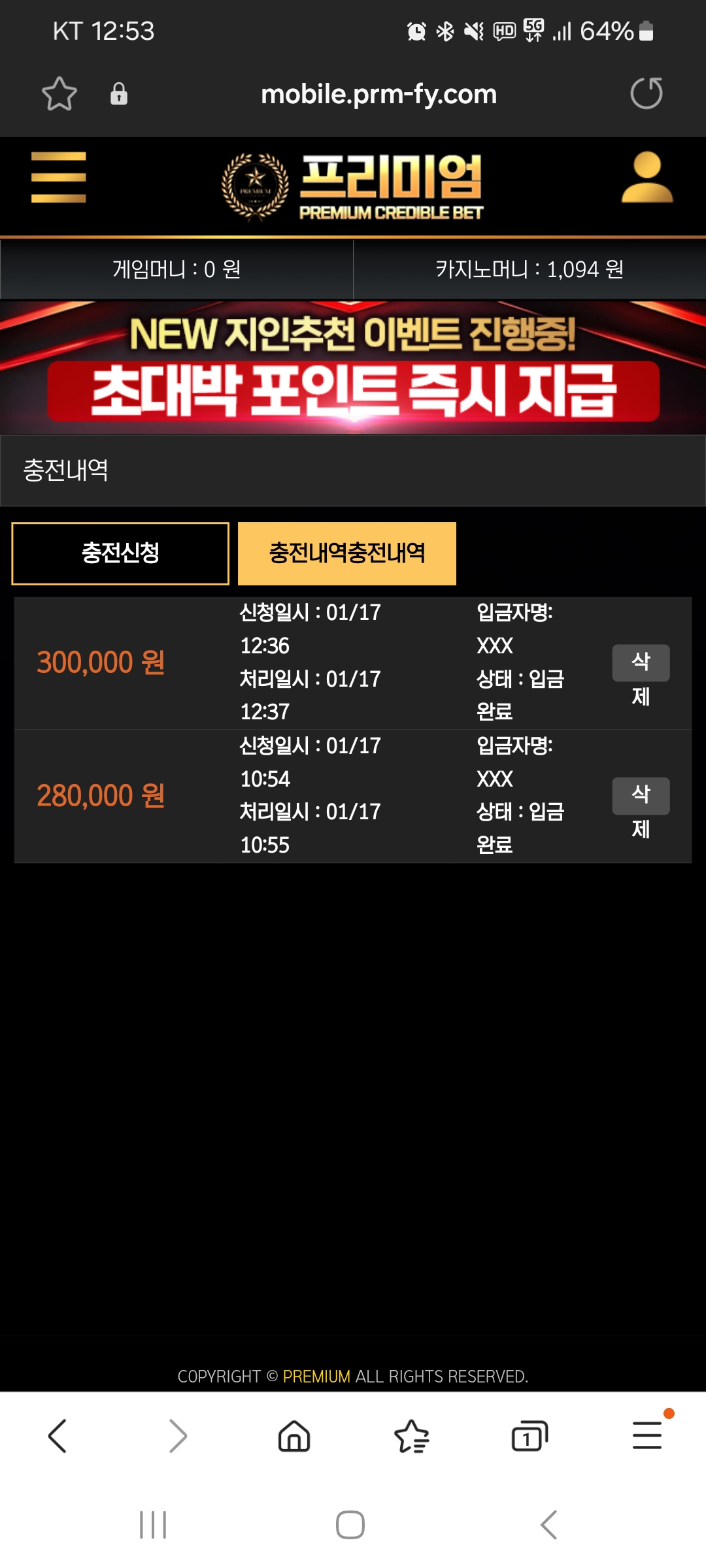Viewport: 706px width, 1568px height.
Task: Delete the 280,000 원 charge record
Action: (641, 796)
